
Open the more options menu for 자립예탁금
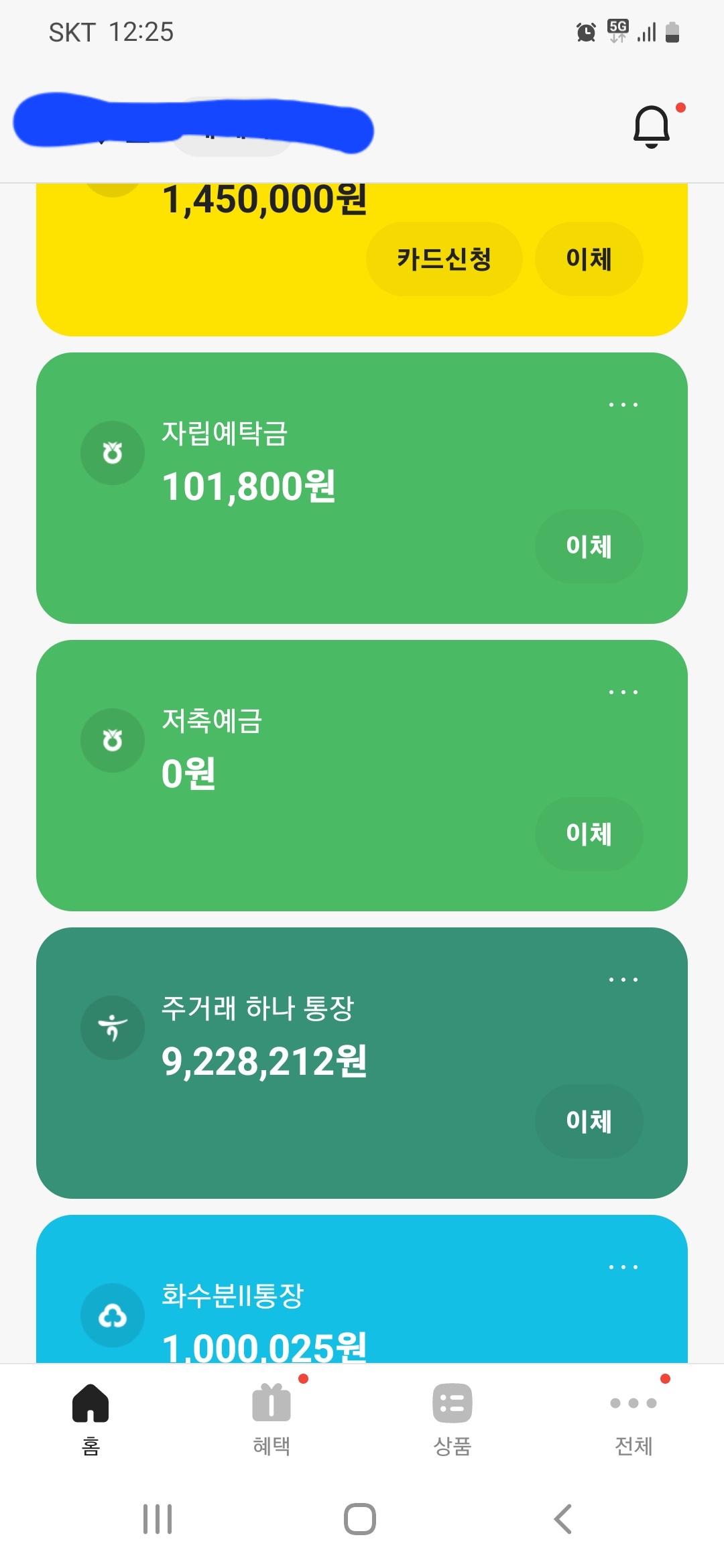[x=623, y=405]
